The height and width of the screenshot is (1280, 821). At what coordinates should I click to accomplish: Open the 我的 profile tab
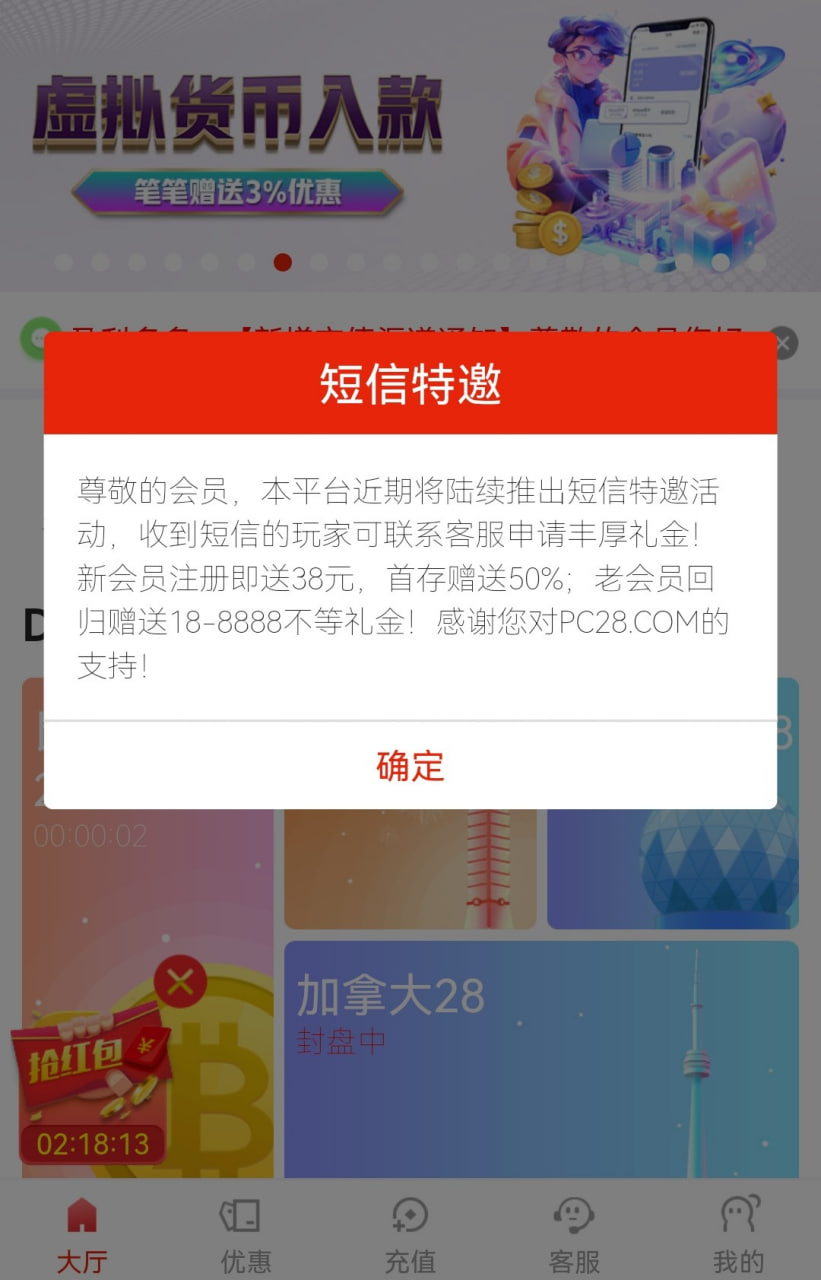[739, 1234]
